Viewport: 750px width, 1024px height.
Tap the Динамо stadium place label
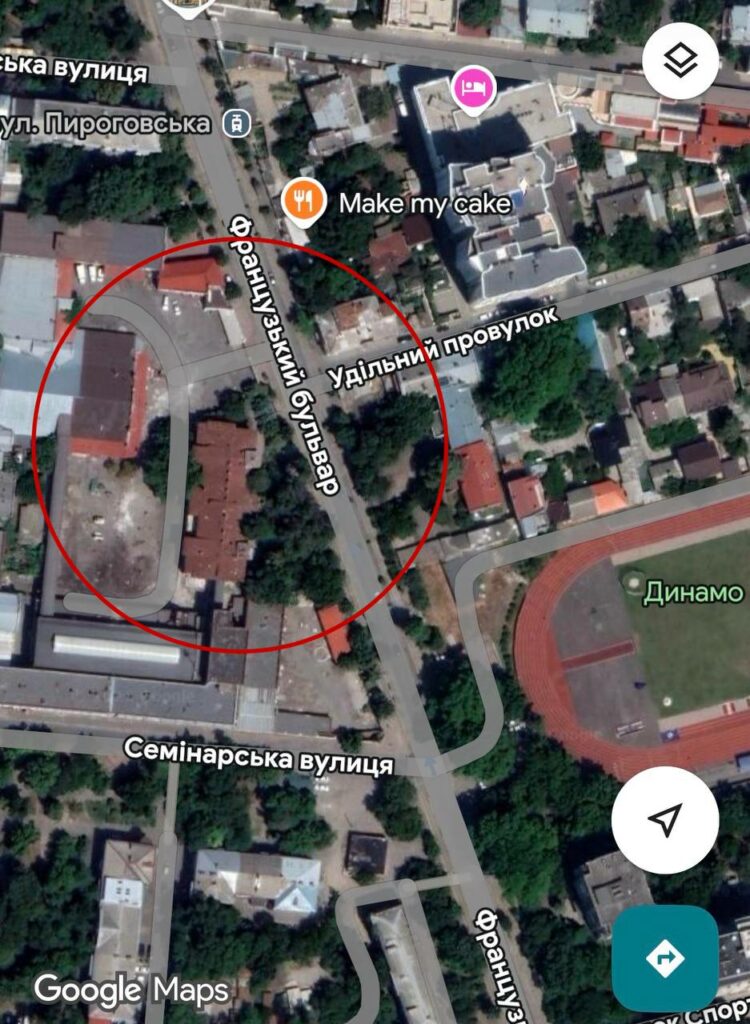[x=693, y=592]
